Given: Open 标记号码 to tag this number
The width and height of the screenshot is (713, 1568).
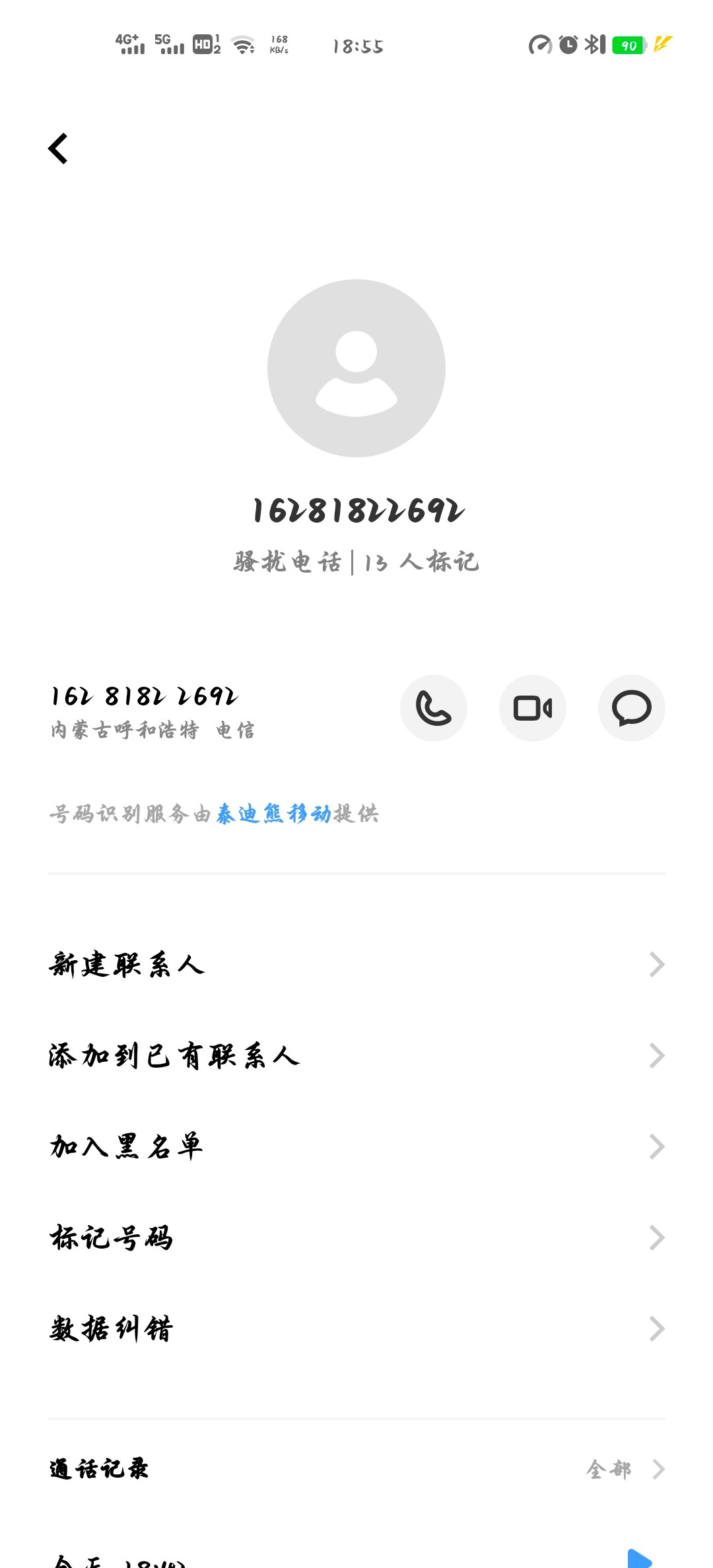Looking at the screenshot, I should (356, 1238).
